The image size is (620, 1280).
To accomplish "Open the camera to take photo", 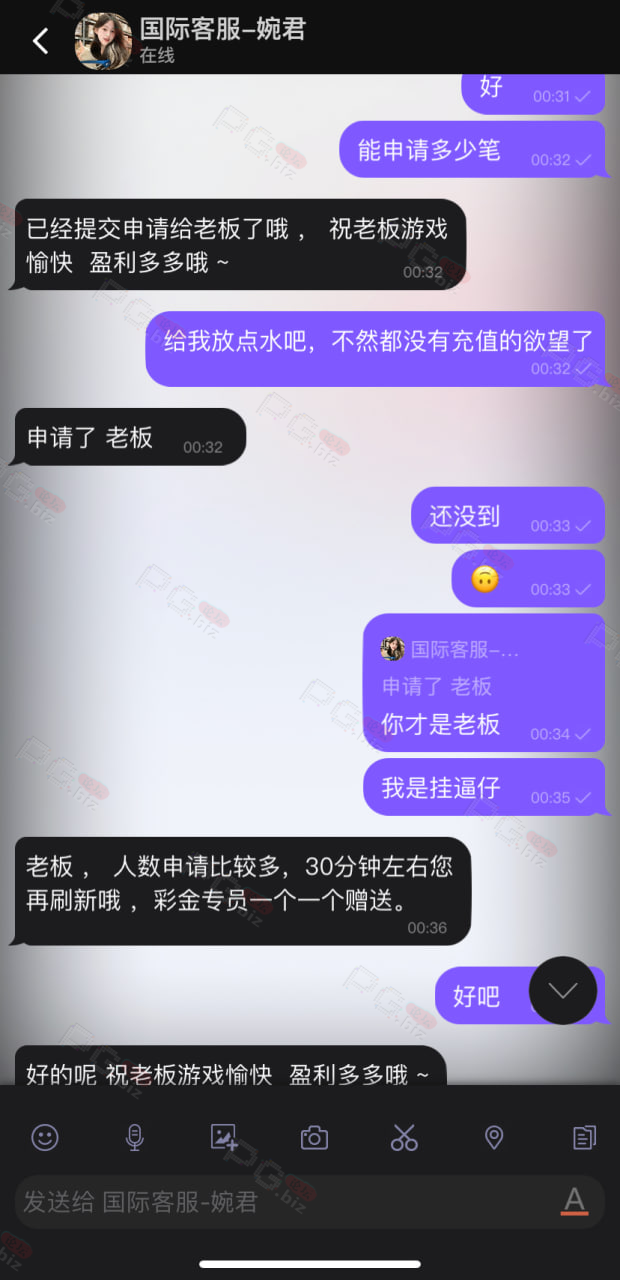I will [x=314, y=1137].
